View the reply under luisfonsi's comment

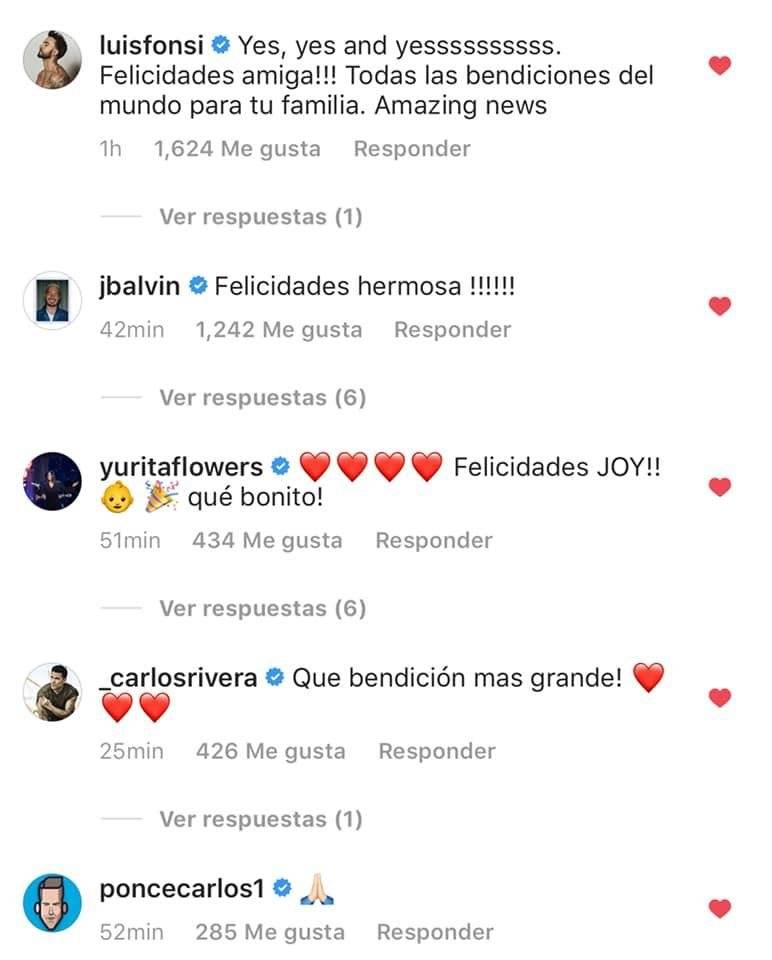260,216
